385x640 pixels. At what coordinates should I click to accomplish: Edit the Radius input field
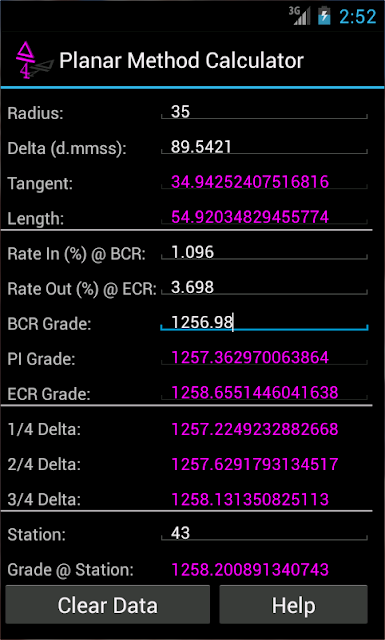pyautogui.click(x=264, y=112)
